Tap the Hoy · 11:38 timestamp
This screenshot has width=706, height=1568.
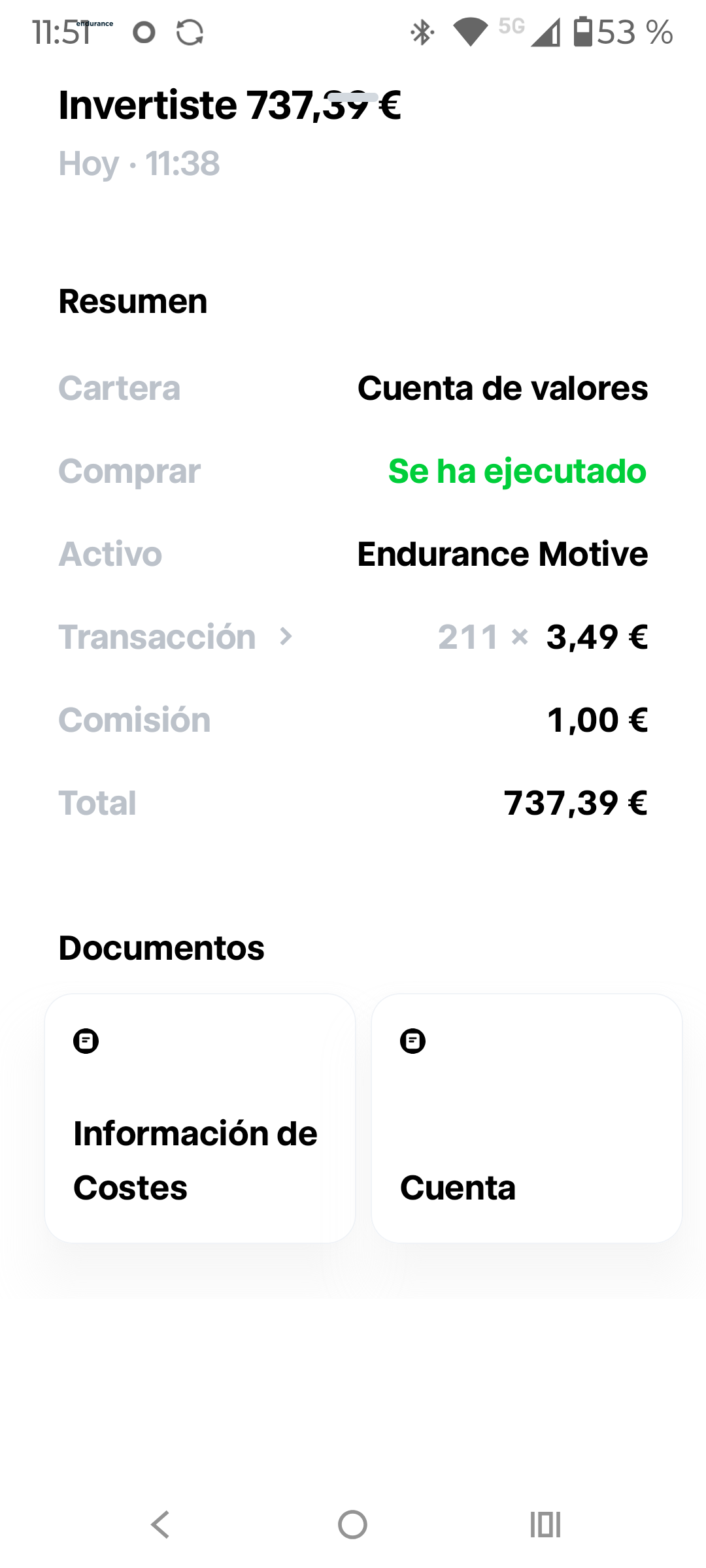[x=139, y=164]
